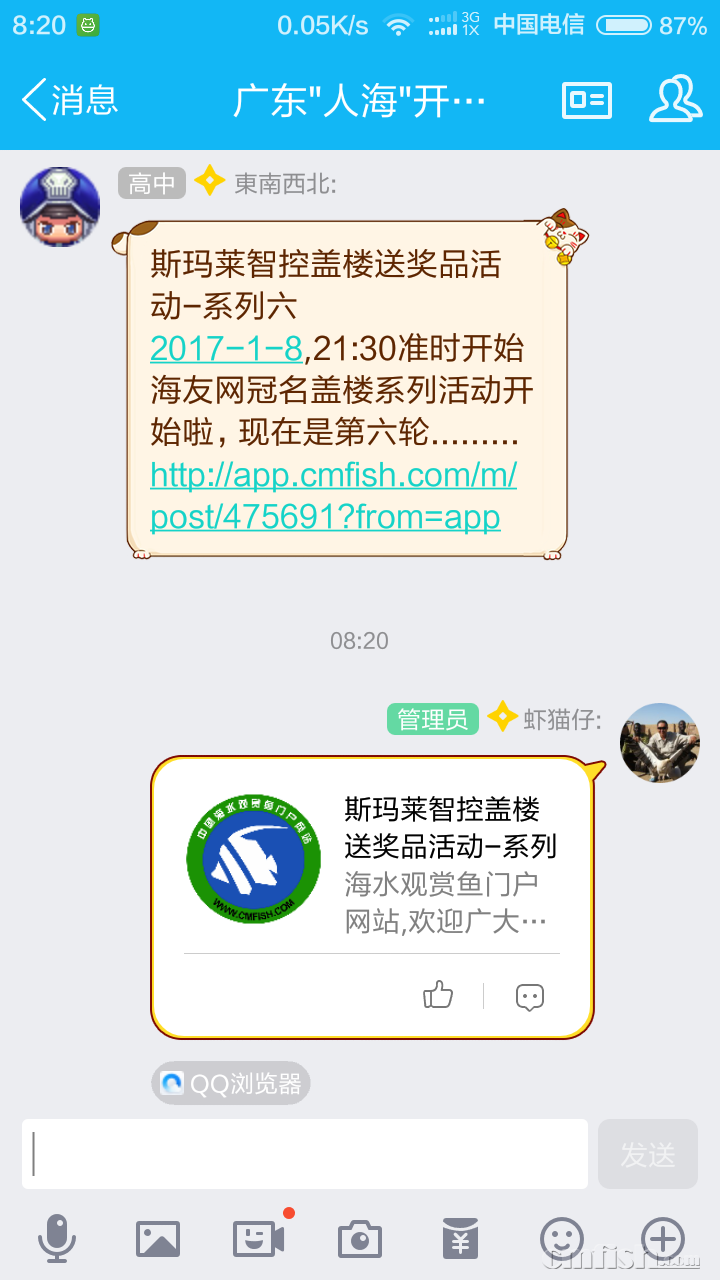Open the camera to take a photo
Image resolution: width=720 pixels, height=1280 pixels.
[x=360, y=1239]
